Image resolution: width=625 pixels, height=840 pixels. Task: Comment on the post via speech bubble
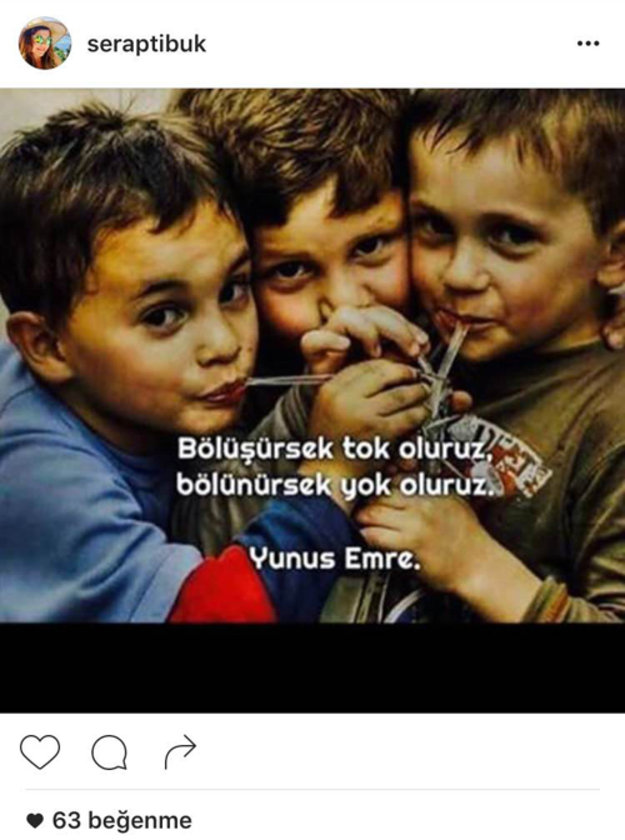(x=109, y=752)
